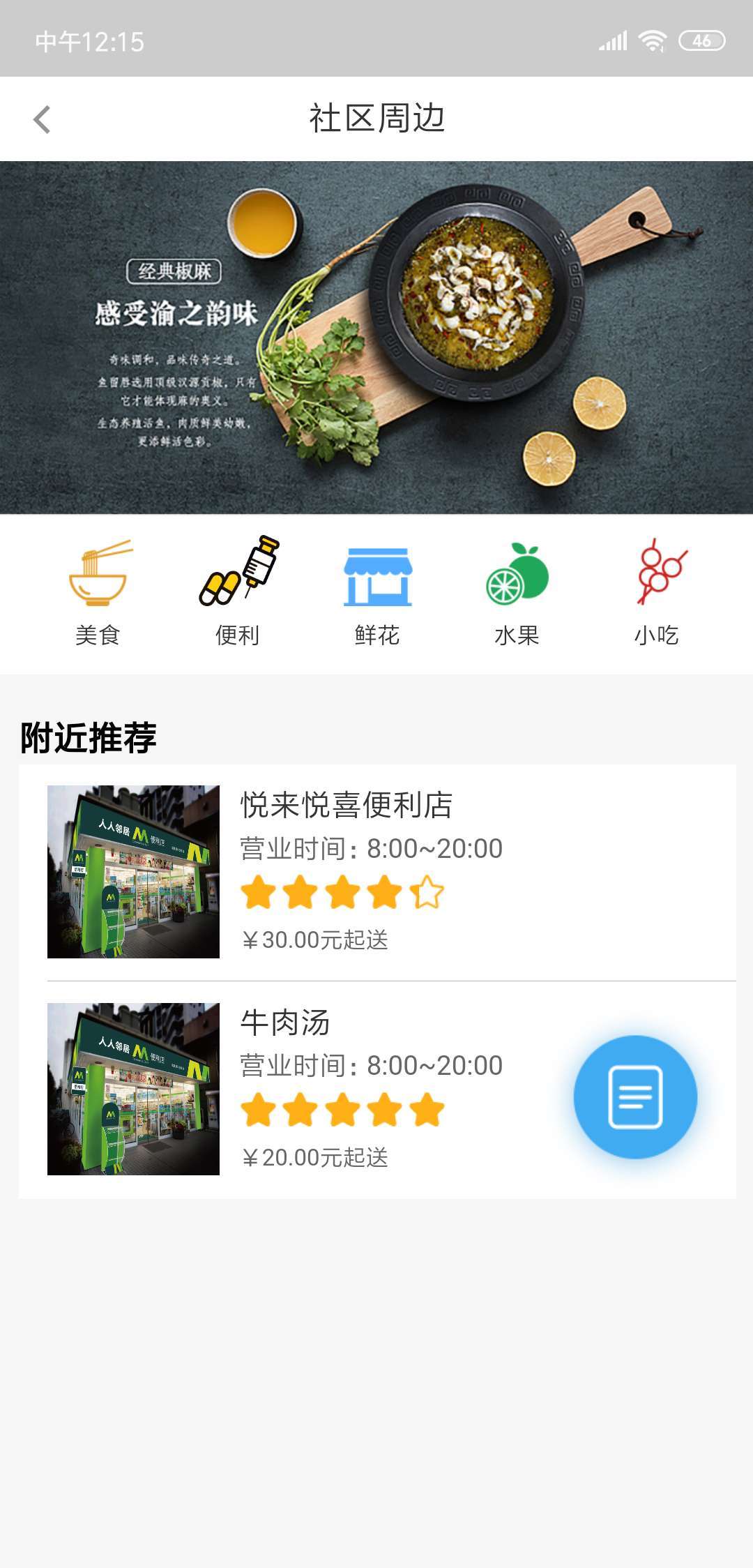Open the 便利 category
The image size is (753, 1568).
tap(238, 592)
